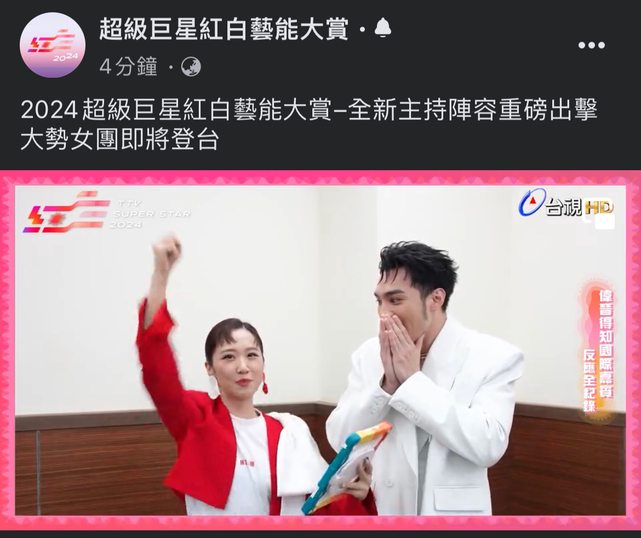Open the page's profile picture
The image size is (641, 538).
point(52,45)
